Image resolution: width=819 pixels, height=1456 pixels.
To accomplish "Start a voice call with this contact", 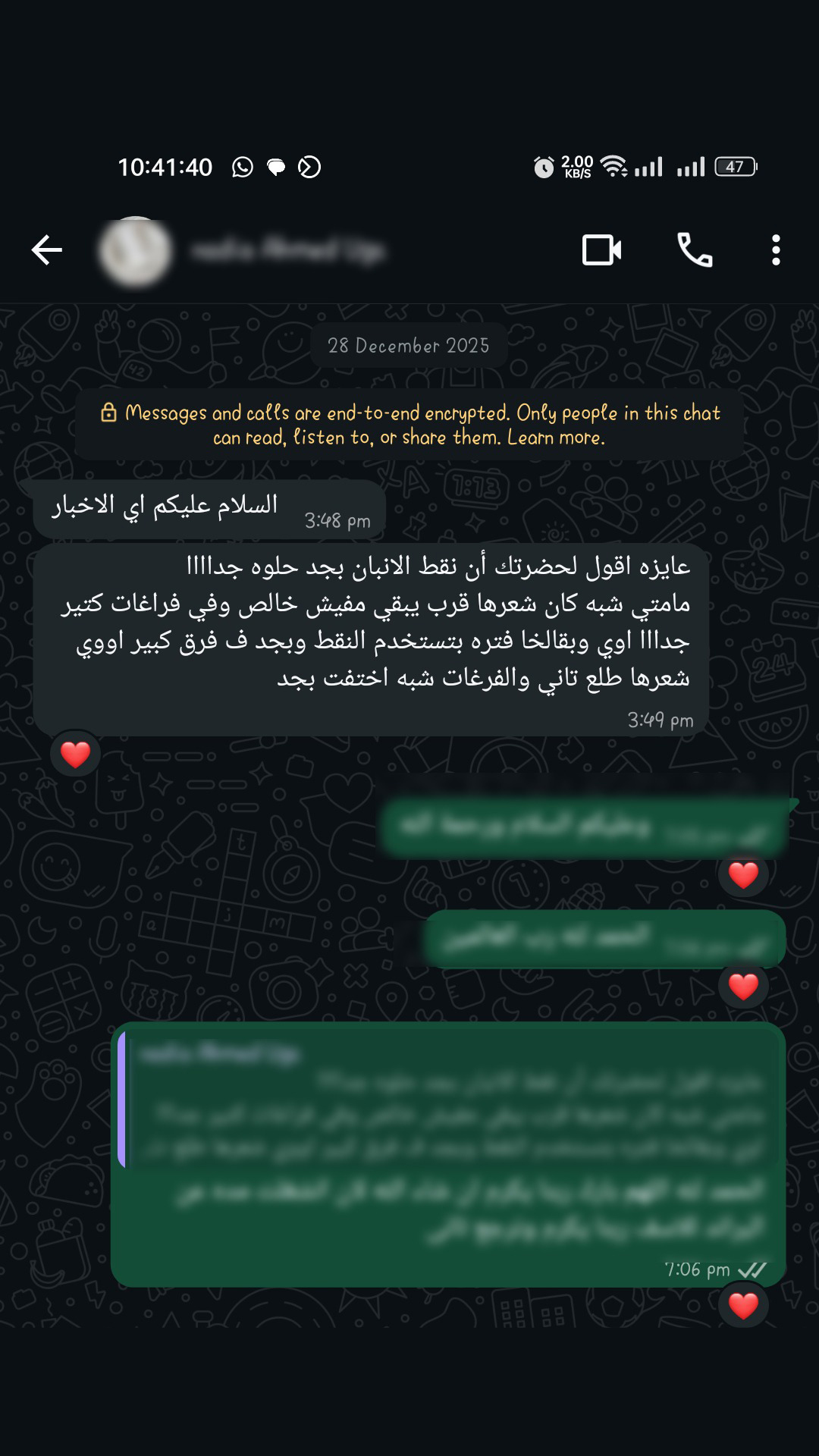I will click(694, 250).
